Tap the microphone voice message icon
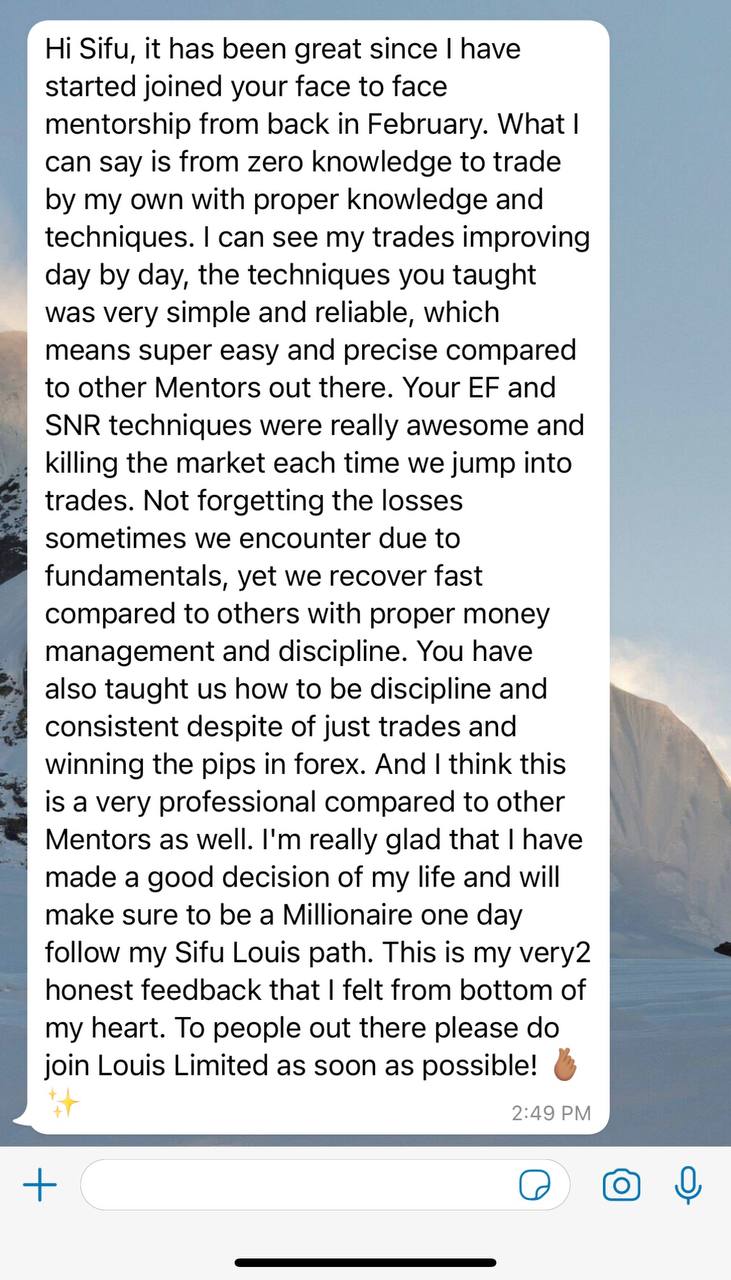 688,1186
